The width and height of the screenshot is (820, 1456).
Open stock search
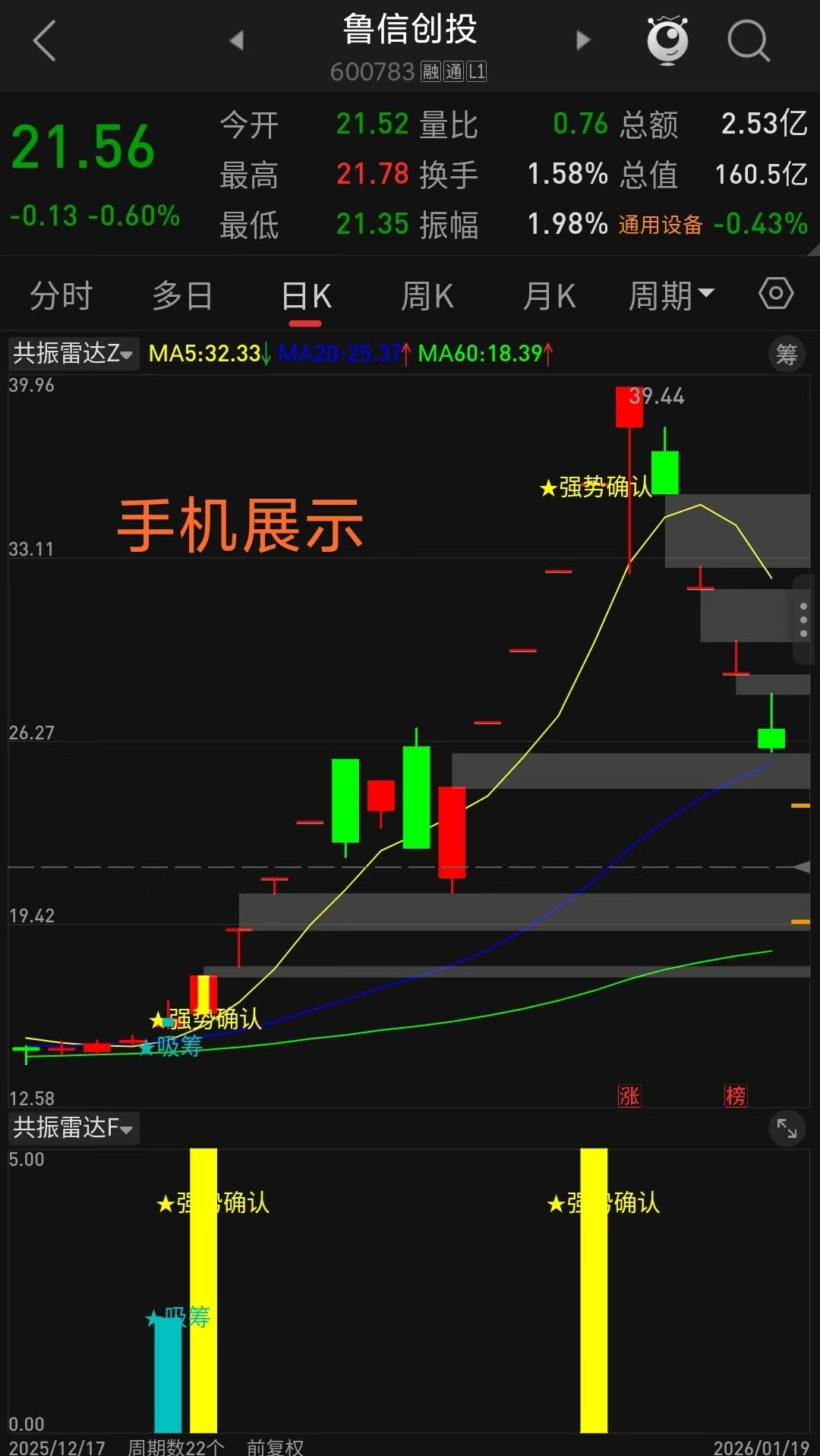(x=748, y=40)
